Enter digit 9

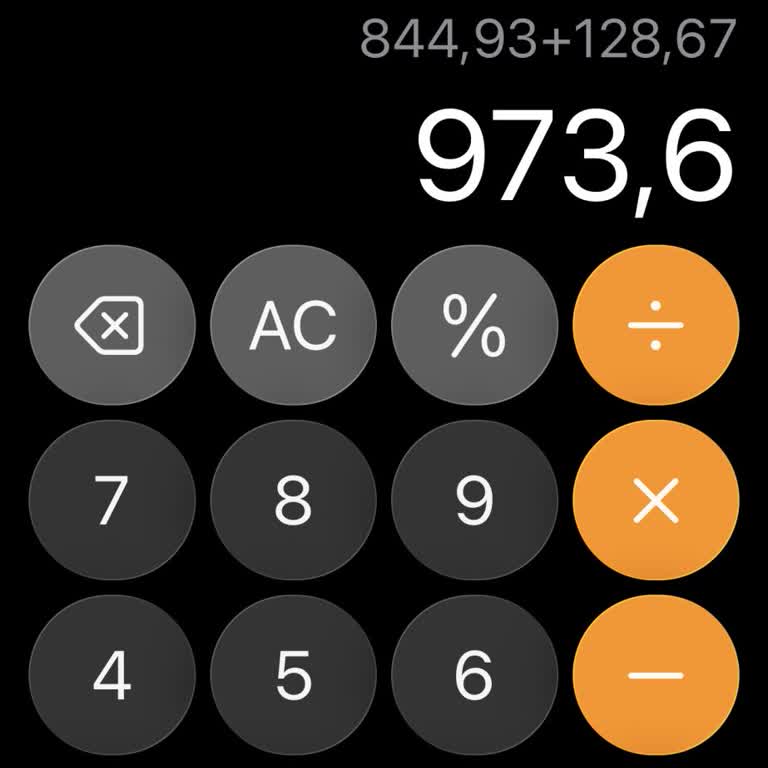pos(474,501)
